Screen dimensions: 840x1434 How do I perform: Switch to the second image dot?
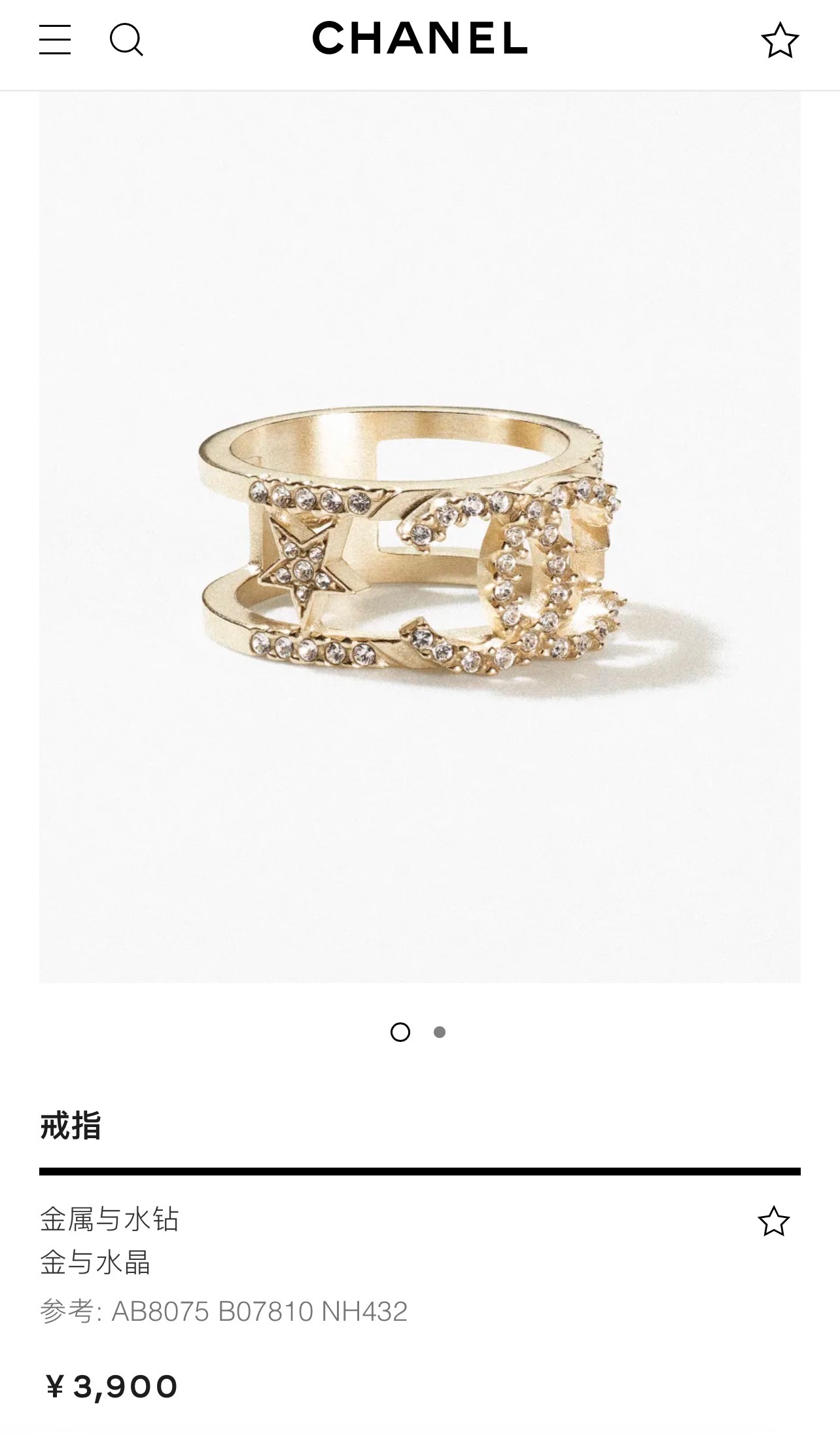click(440, 1032)
